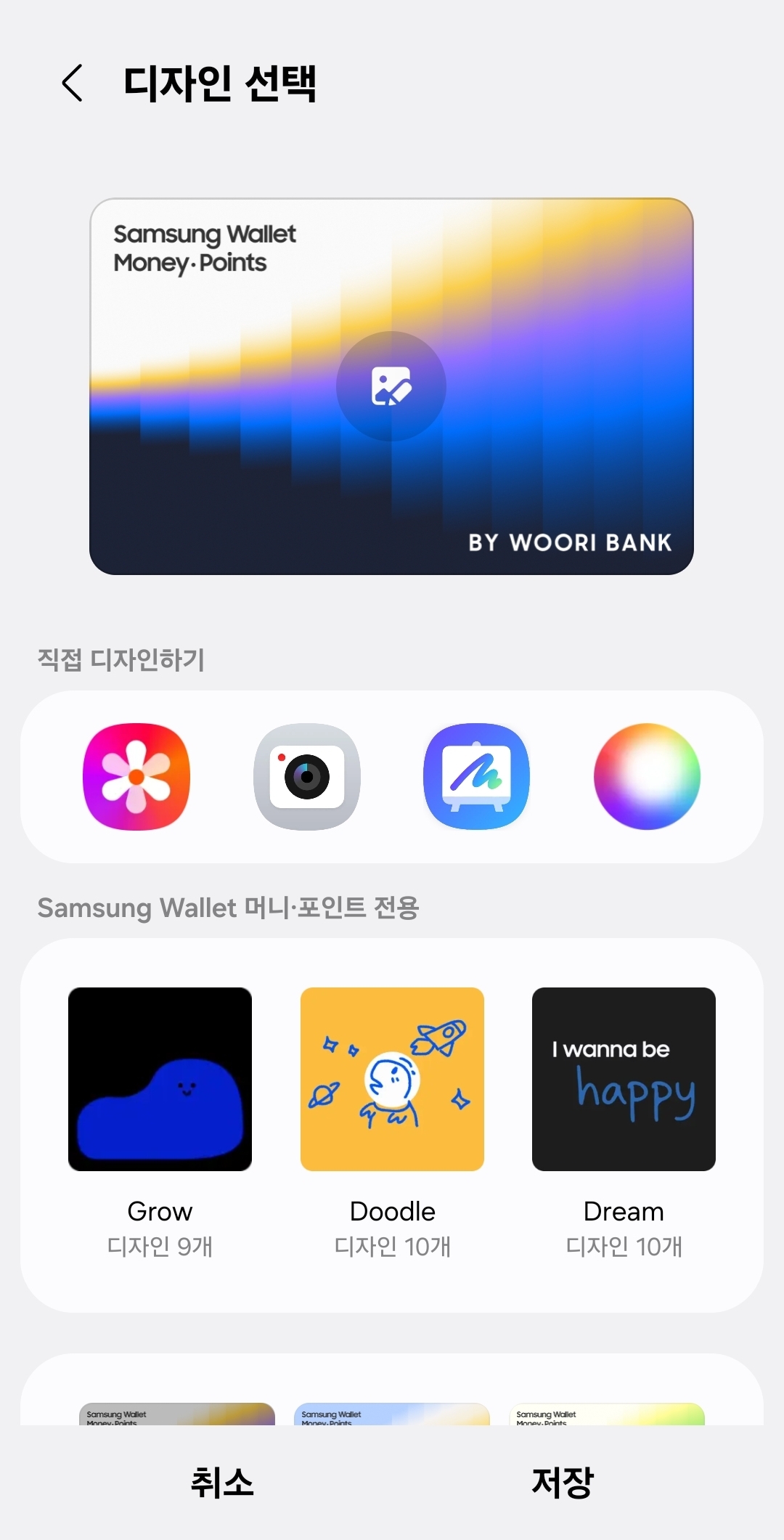Open the Doodle design collection
The image size is (784, 1540).
click(x=392, y=1080)
